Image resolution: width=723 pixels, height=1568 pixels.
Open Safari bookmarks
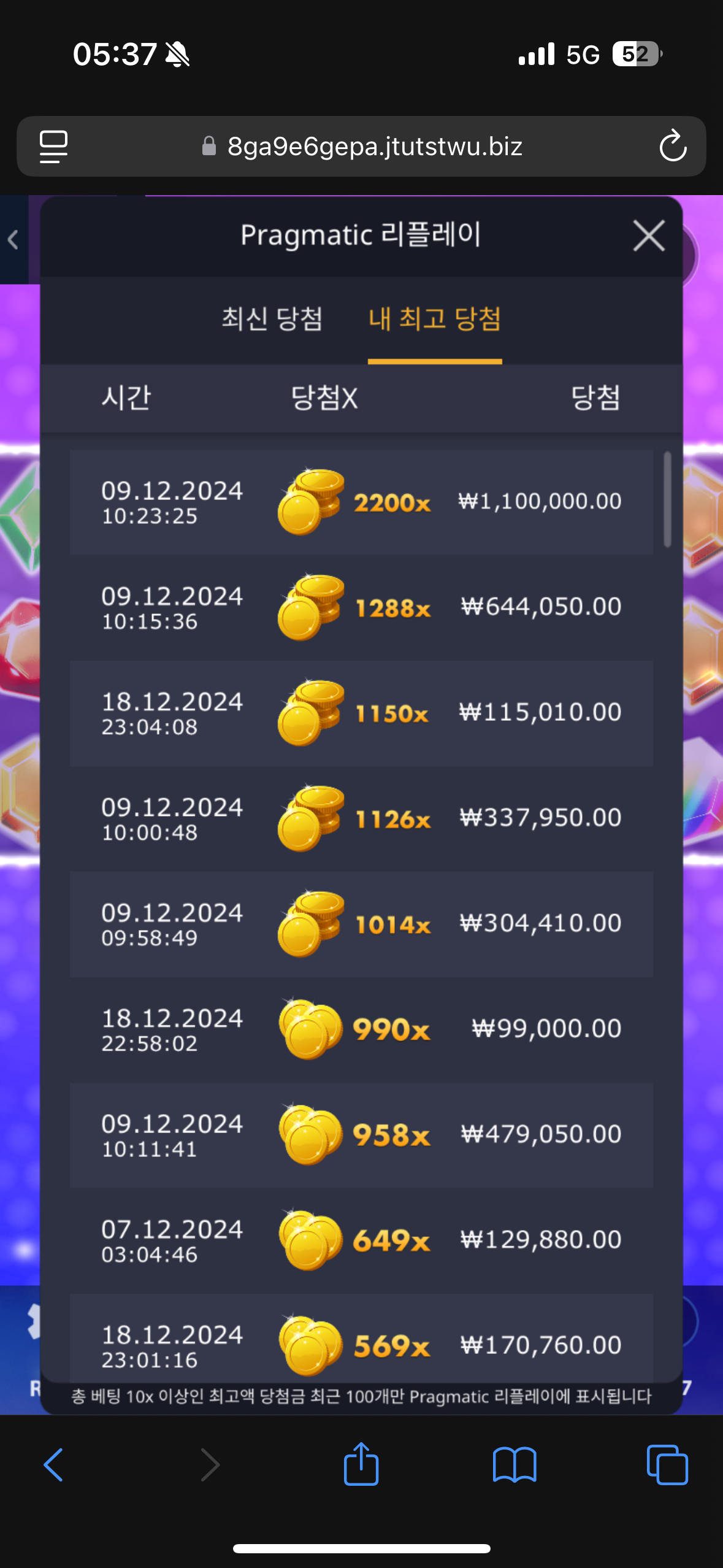click(x=514, y=1465)
